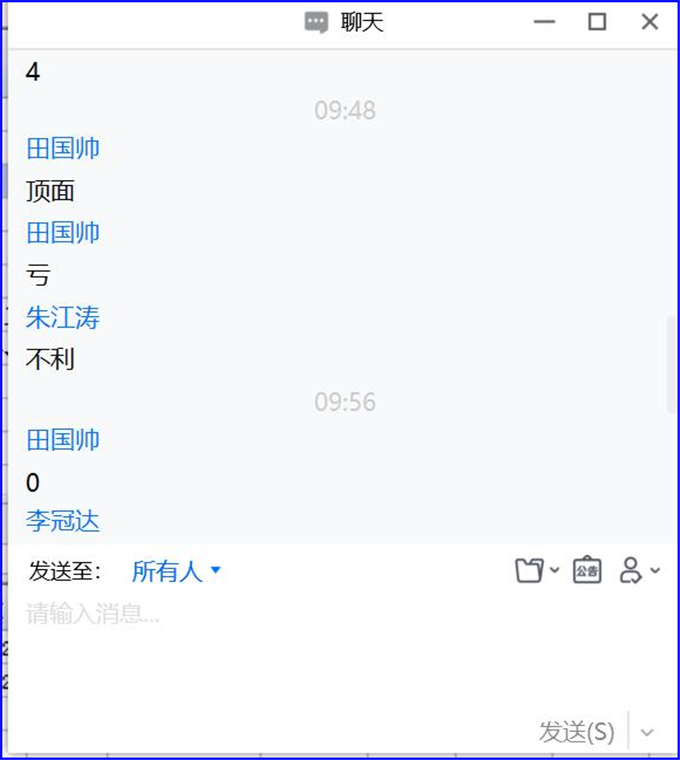Tap the 发送(S) send button
The width and height of the screenshot is (680, 760).
[576, 732]
